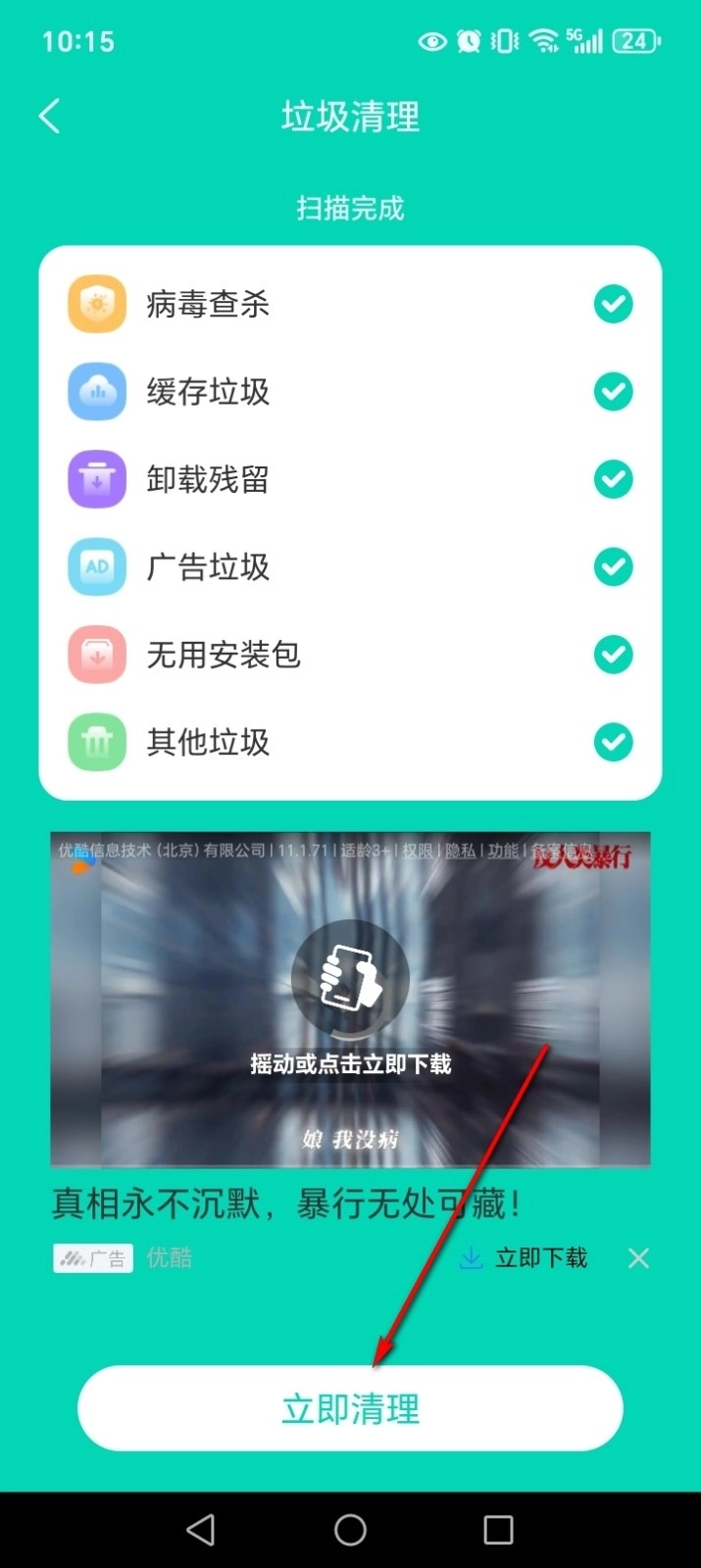Uncheck the 病毒查杀 checkbox
The image size is (701, 1568).
click(x=614, y=304)
